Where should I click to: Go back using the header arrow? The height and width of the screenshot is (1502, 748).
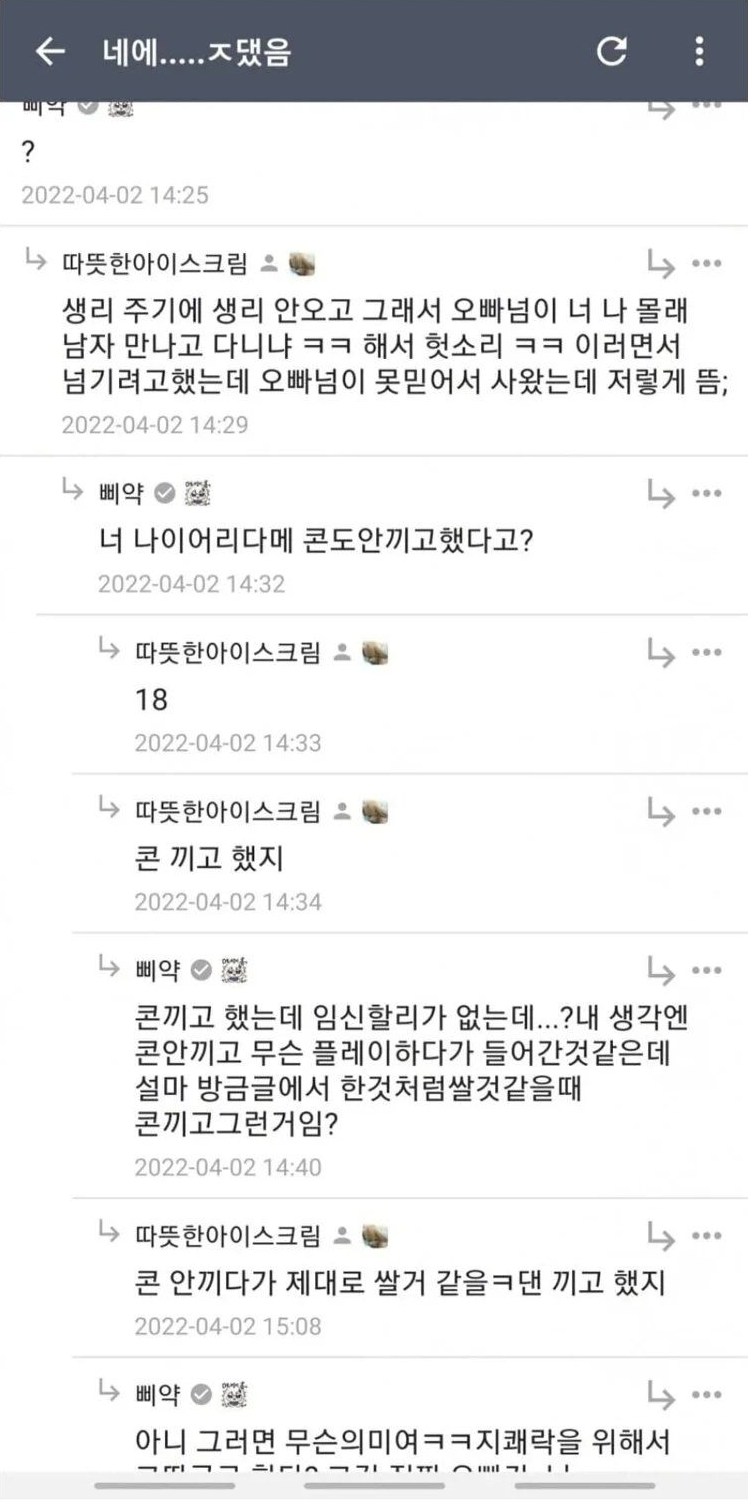[x=50, y=52]
